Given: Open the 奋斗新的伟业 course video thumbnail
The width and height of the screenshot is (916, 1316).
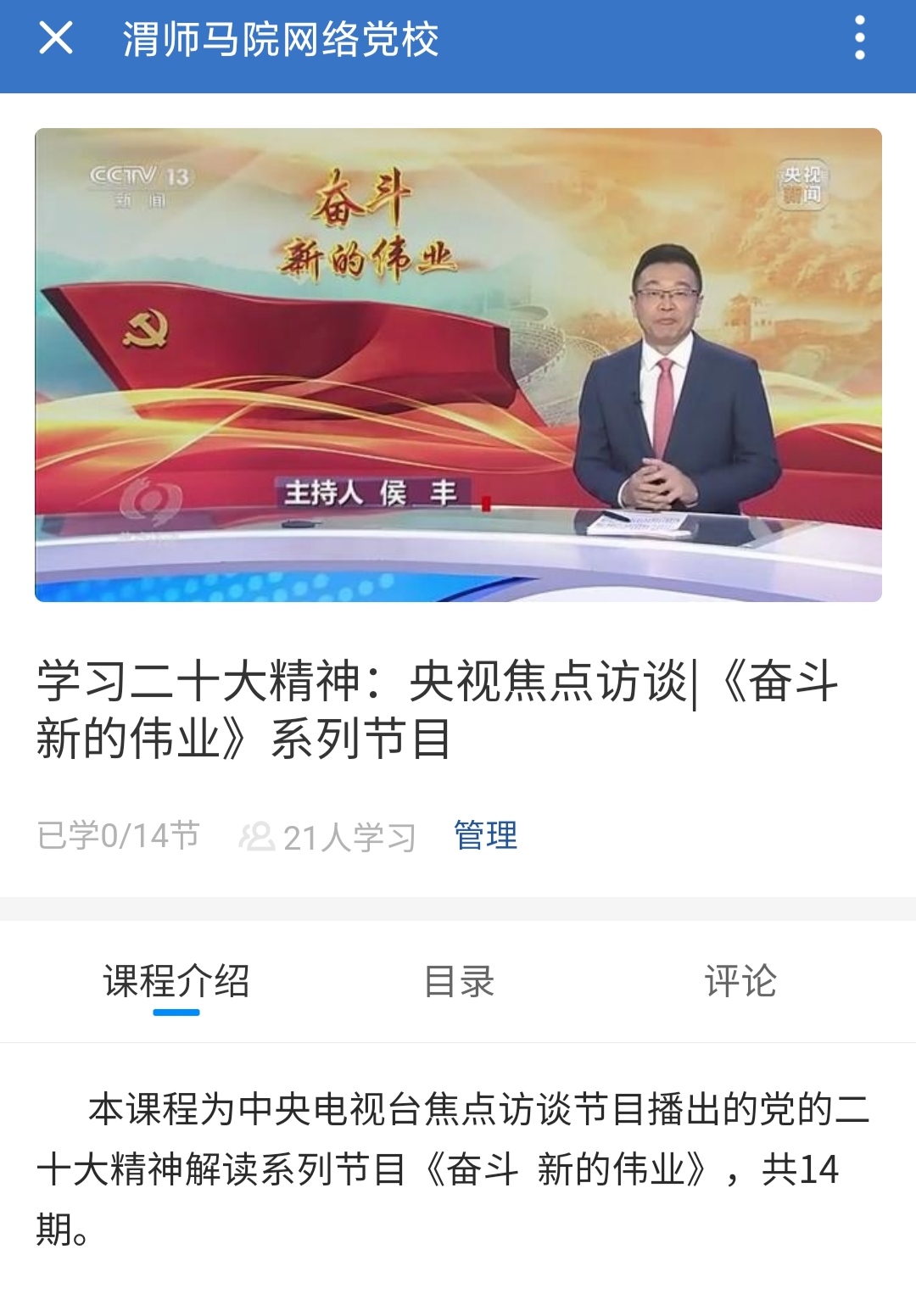Looking at the screenshot, I should click(458, 365).
